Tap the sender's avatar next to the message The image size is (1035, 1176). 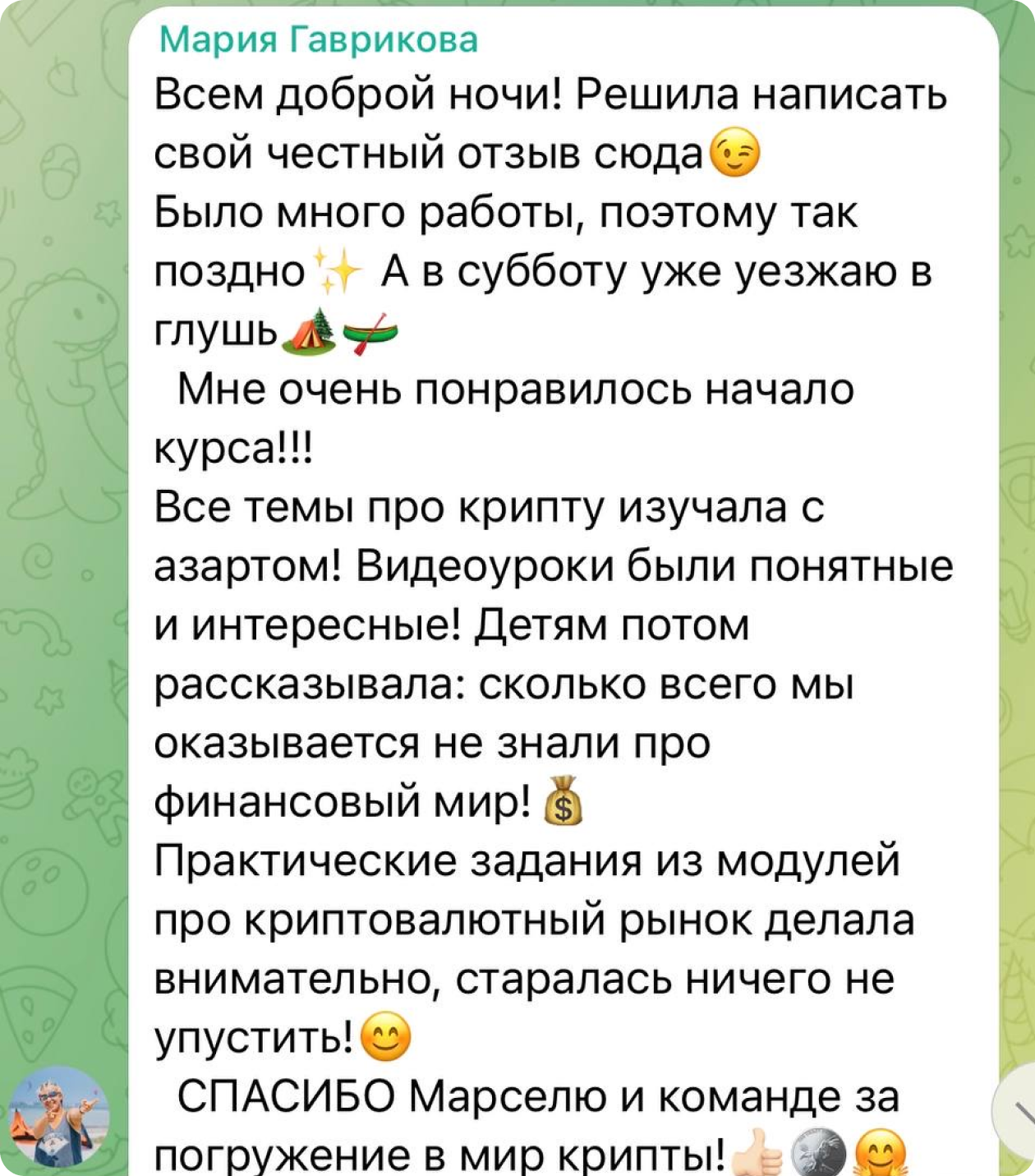point(58,1115)
